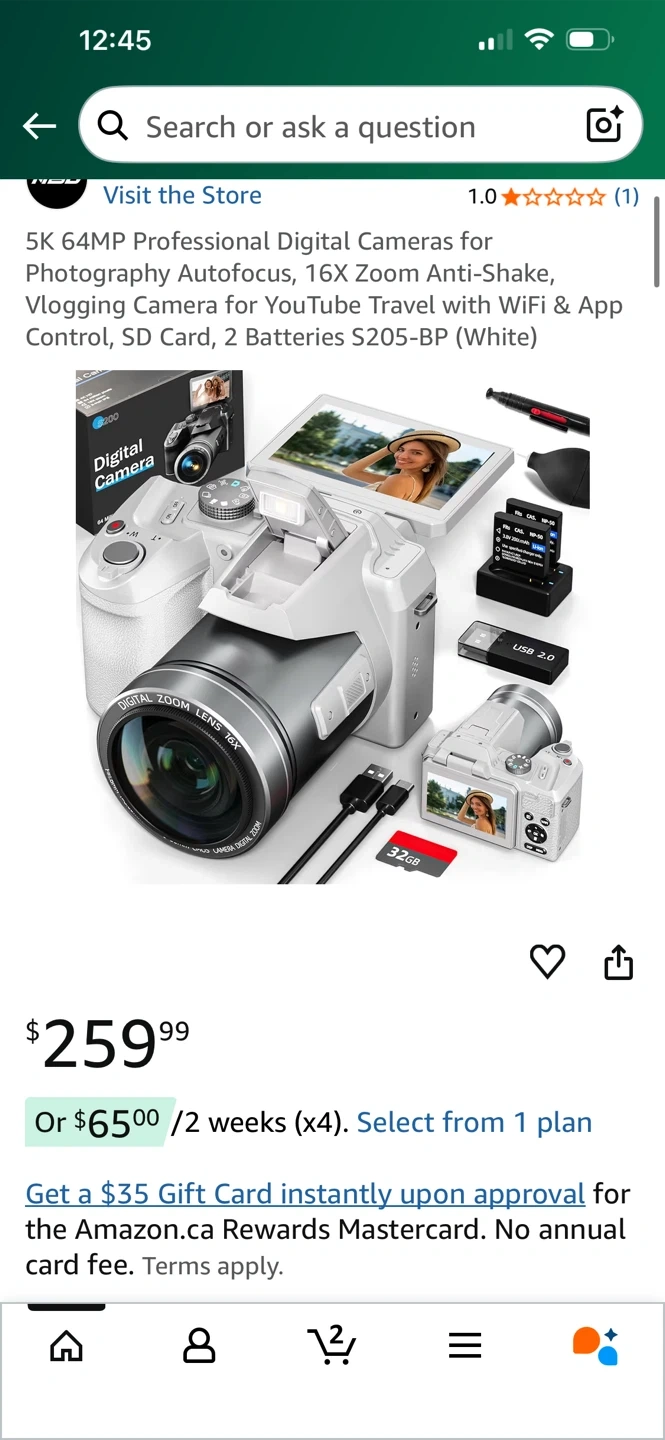Open the hamburger menu tab

(x=465, y=1346)
